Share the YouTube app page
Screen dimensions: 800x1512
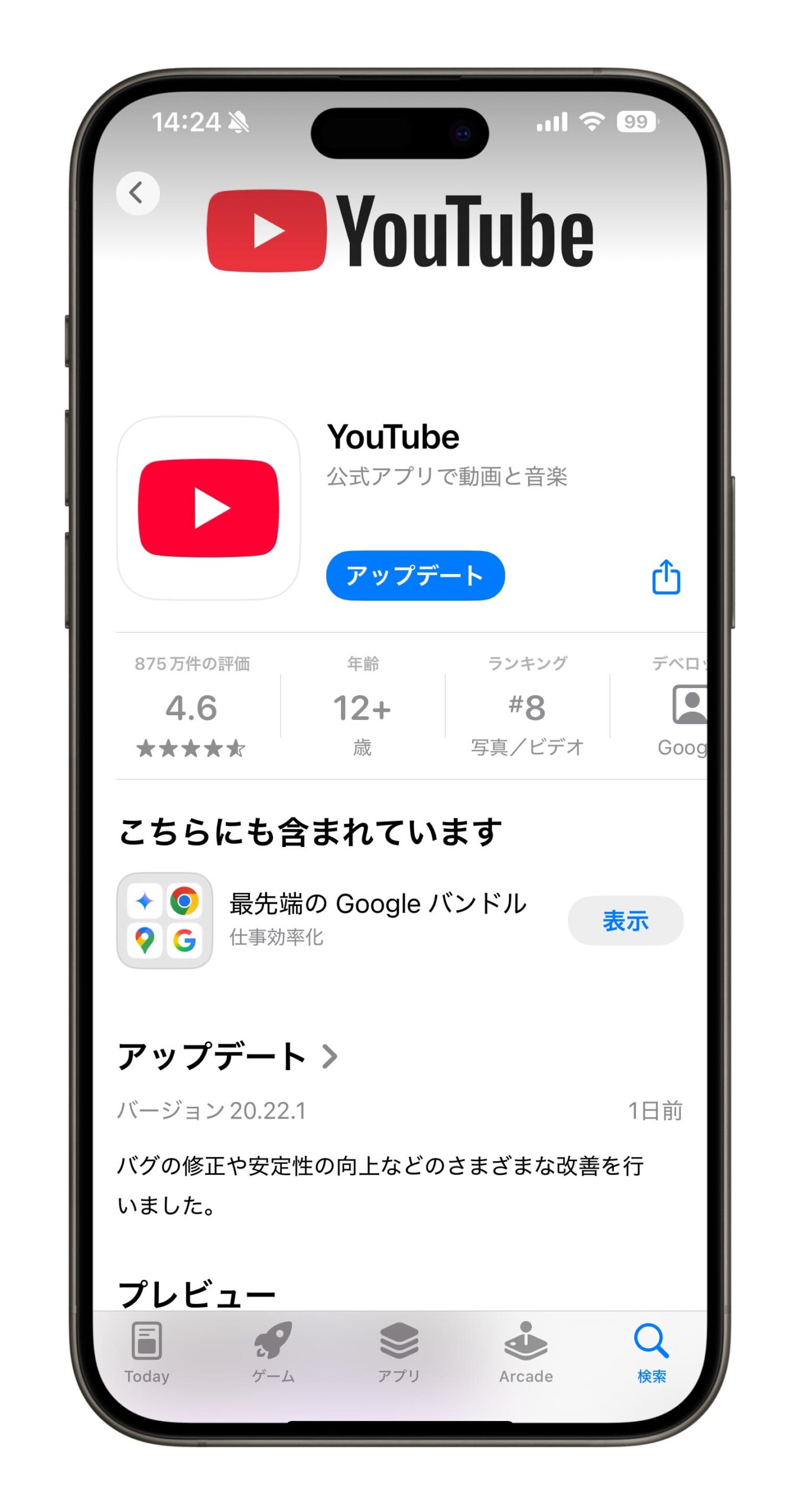pos(665,576)
